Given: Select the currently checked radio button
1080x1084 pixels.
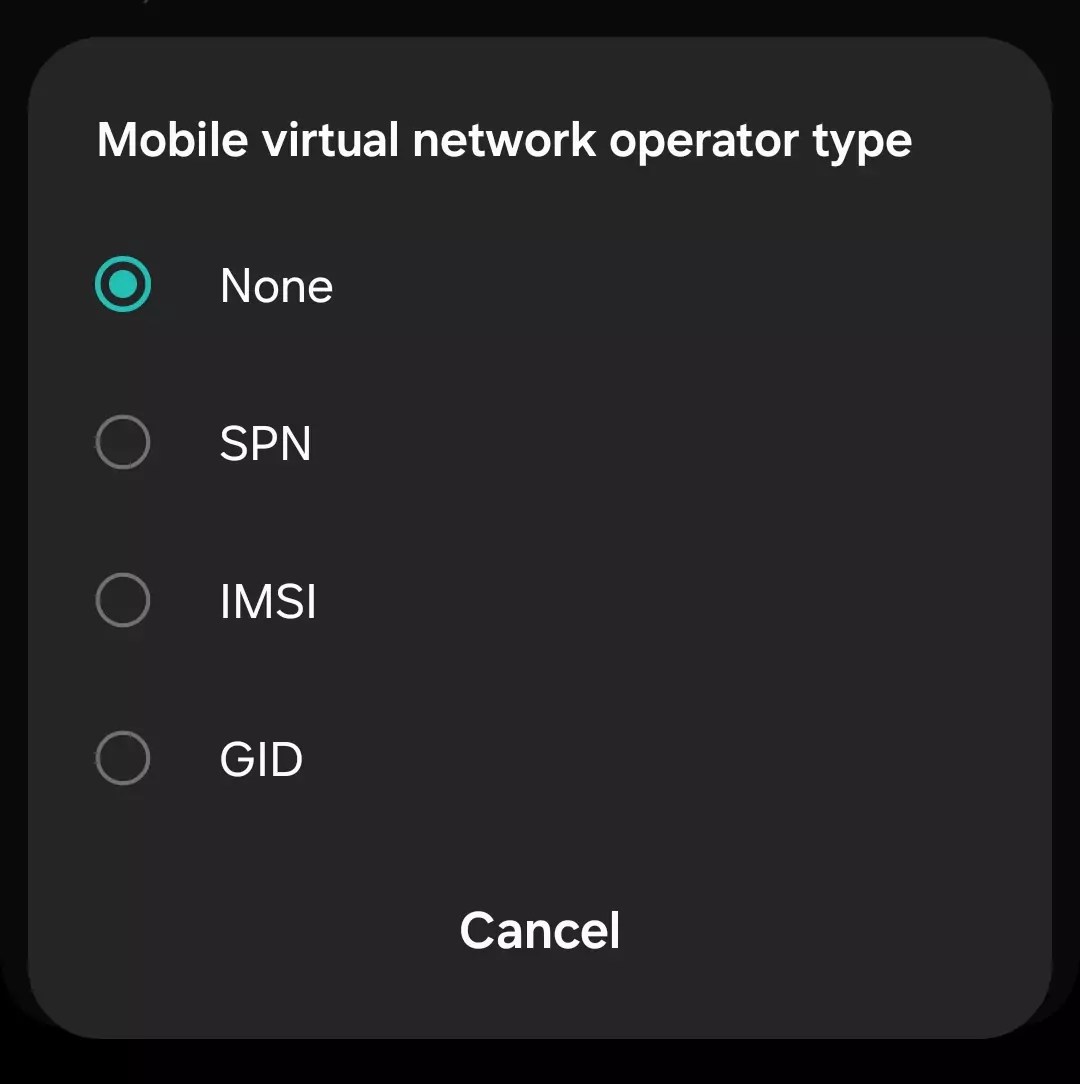Looking at the screenshot, I should click(123, 285).
